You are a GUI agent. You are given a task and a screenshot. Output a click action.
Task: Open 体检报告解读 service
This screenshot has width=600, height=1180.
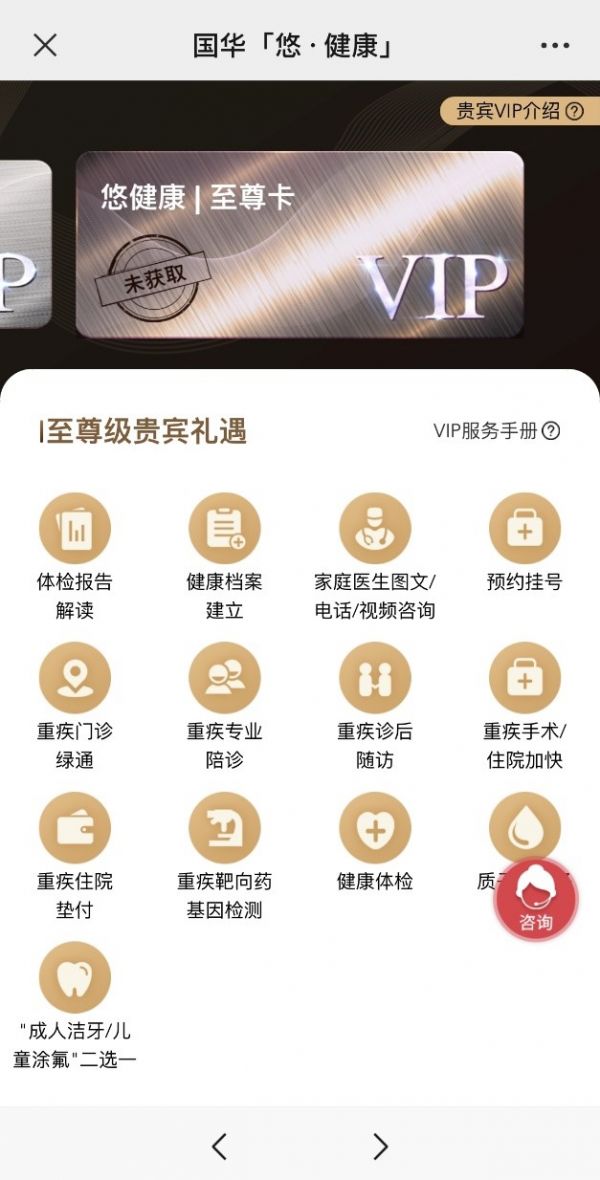(x=75, y=529)
